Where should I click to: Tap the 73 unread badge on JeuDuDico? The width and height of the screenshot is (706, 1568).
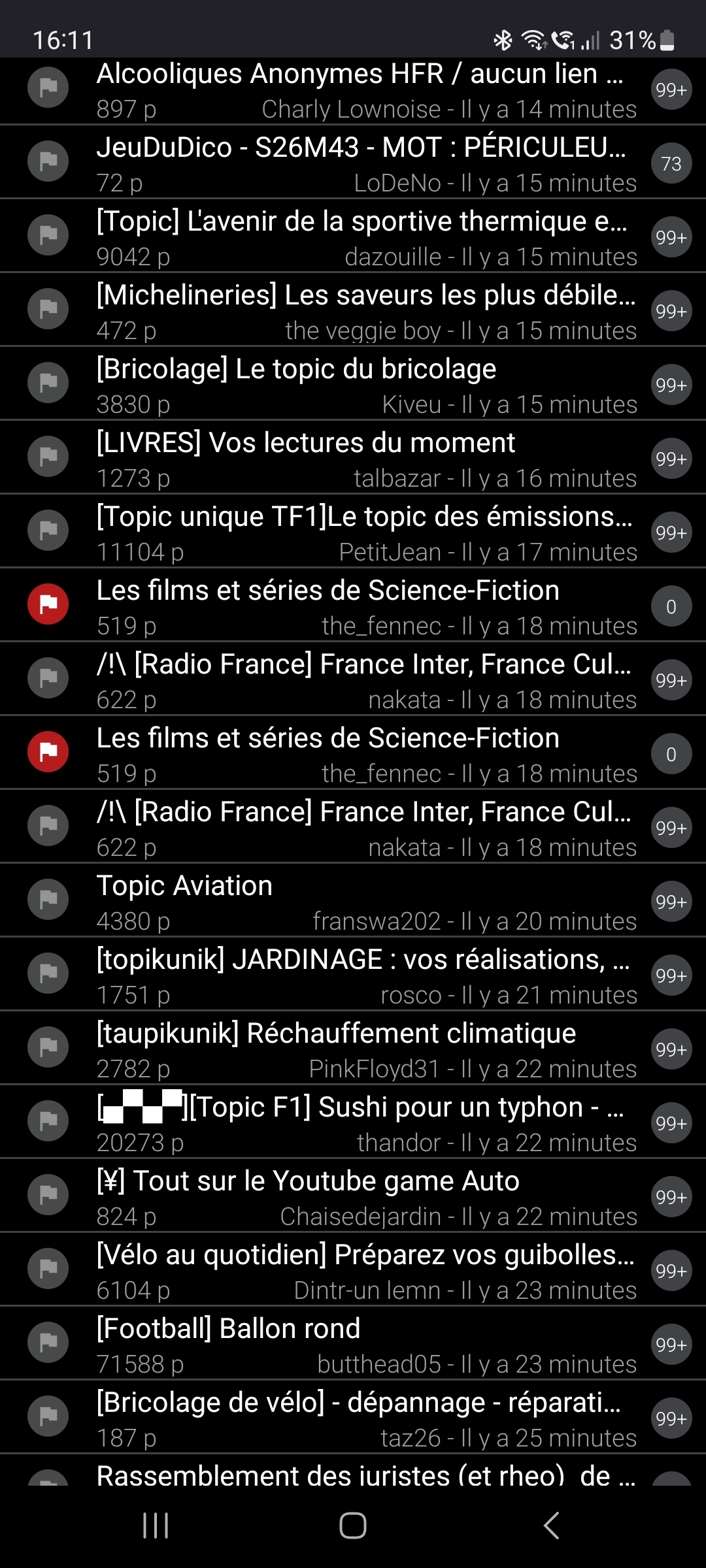click(x=671, y=163)
